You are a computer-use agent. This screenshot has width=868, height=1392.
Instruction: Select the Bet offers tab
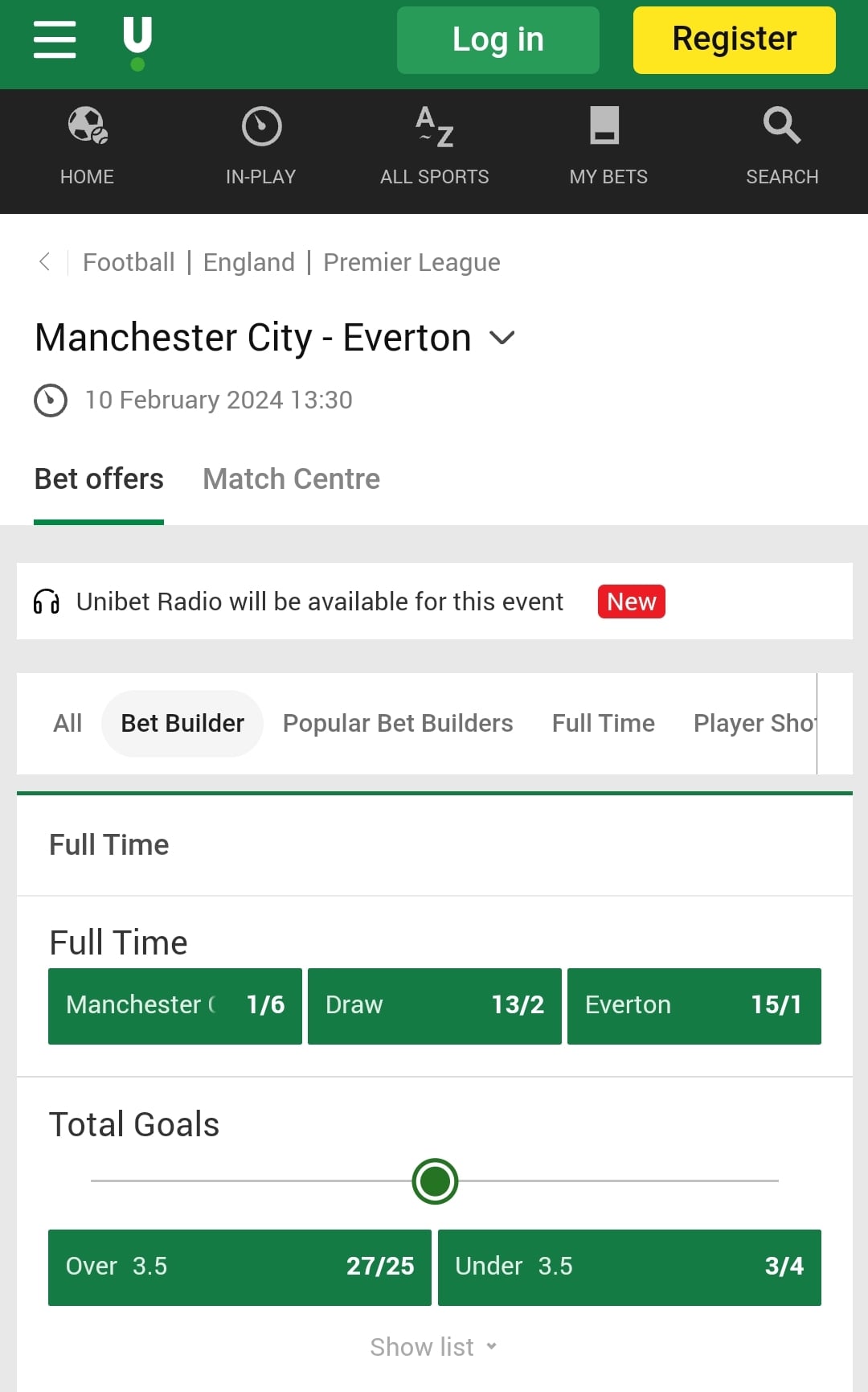pyautogui.click(x=98, y=478)
